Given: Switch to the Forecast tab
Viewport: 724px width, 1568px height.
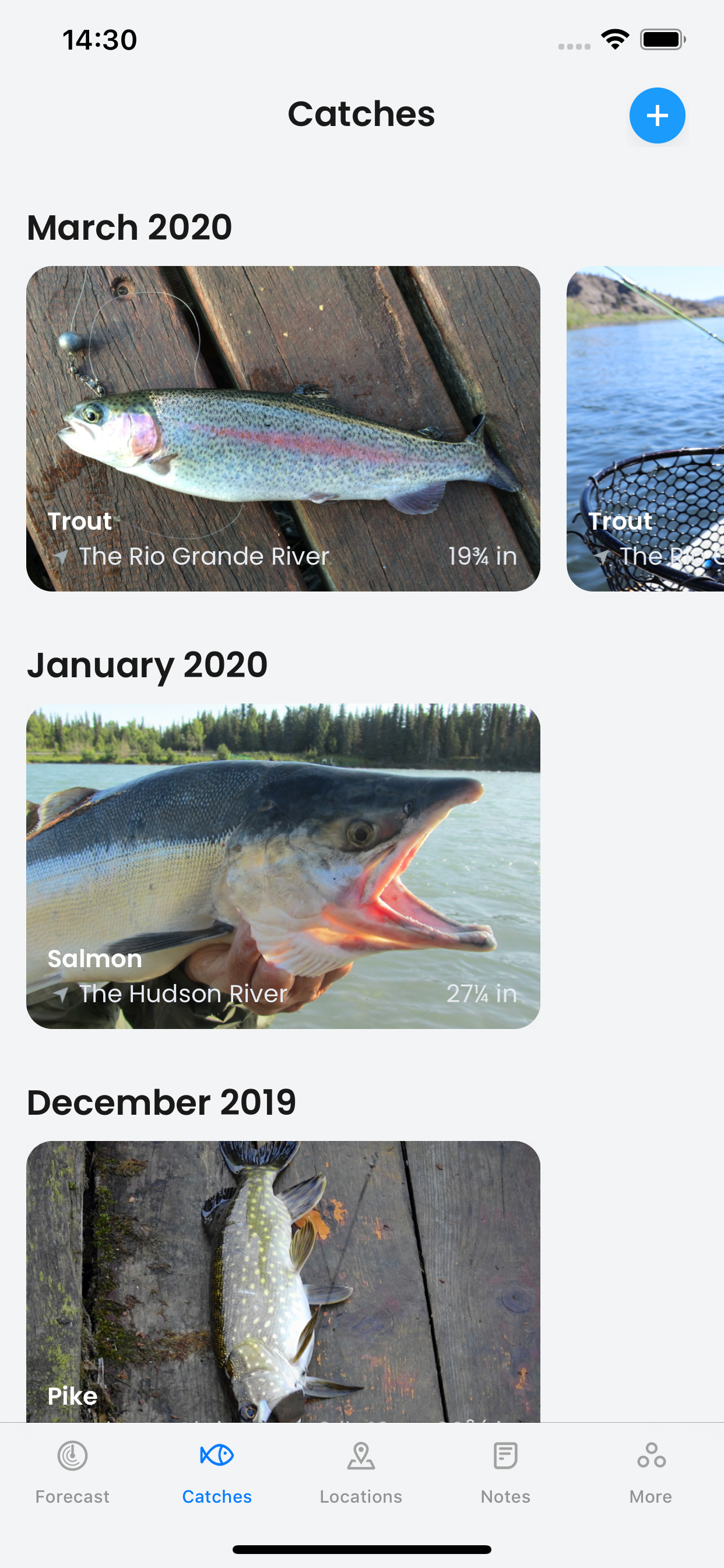Looking at the screenshot, I should 72,1471.
